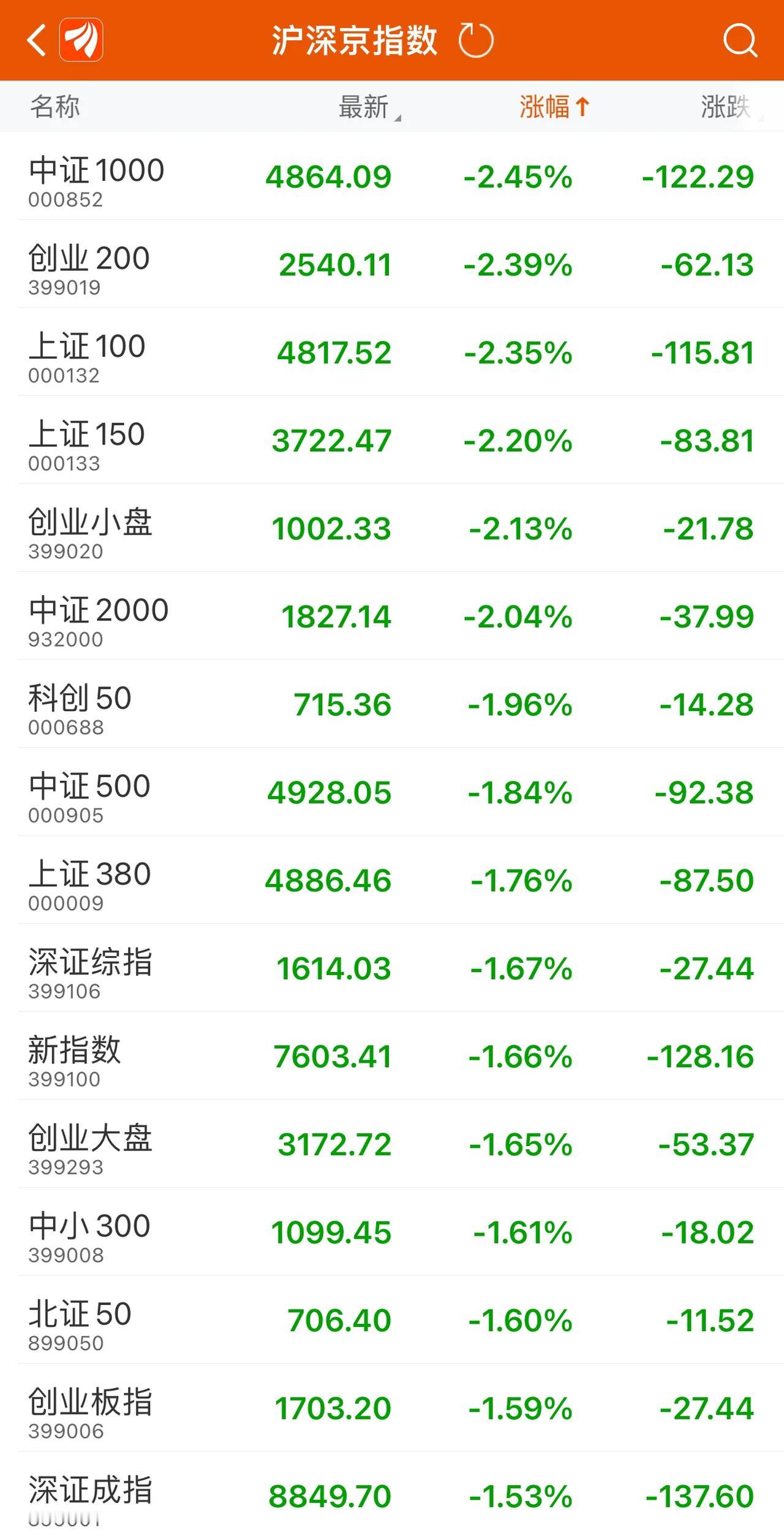The image size is (784, 1531).
Task: Open the 中证1000 index row
Action: (392, 177)
